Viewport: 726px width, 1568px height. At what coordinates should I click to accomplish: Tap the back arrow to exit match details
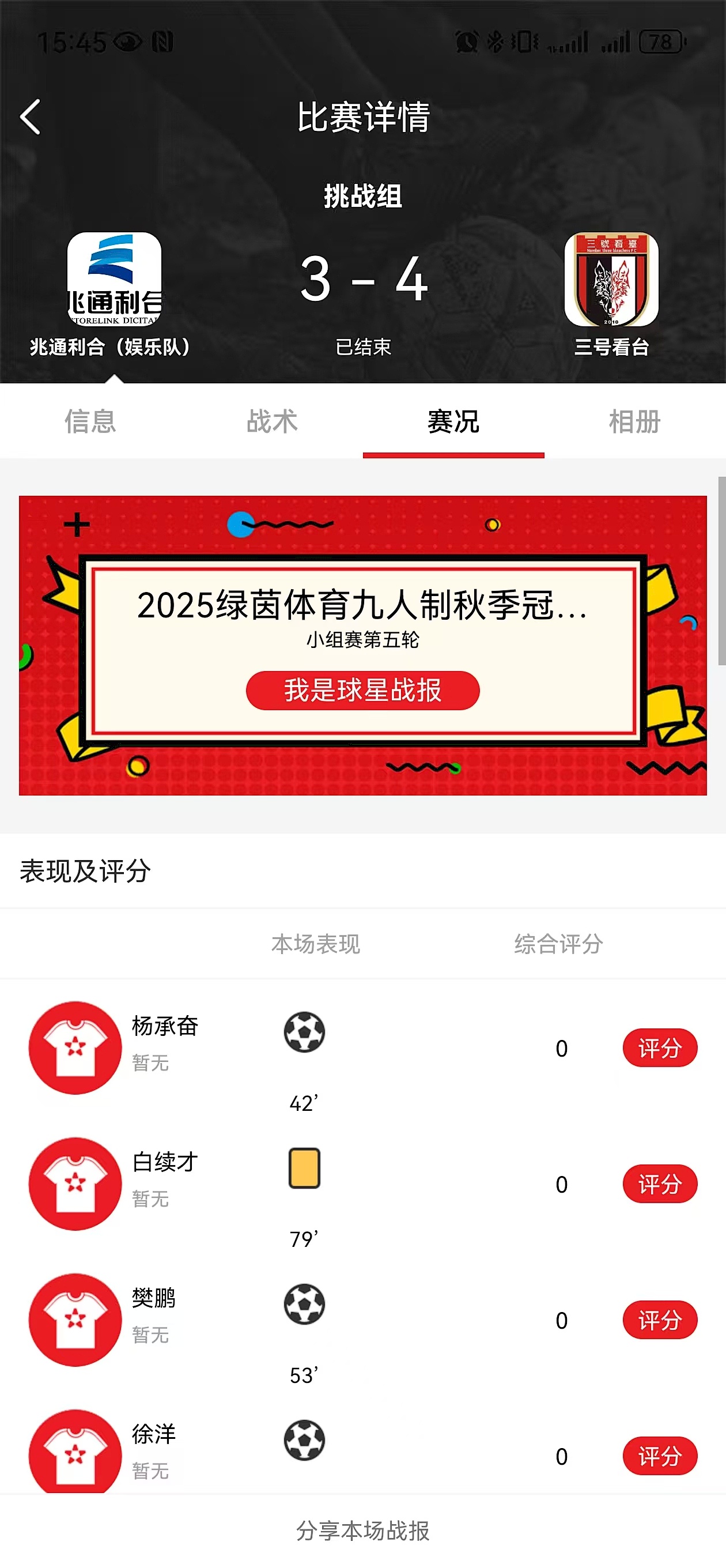29,117
